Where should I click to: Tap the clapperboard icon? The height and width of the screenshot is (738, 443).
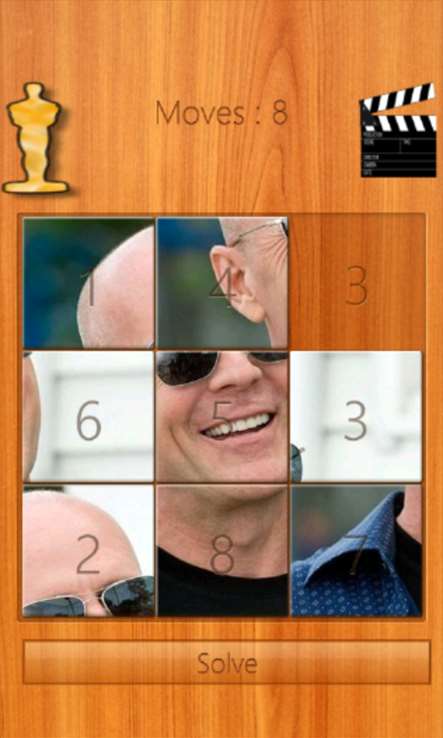398,130
